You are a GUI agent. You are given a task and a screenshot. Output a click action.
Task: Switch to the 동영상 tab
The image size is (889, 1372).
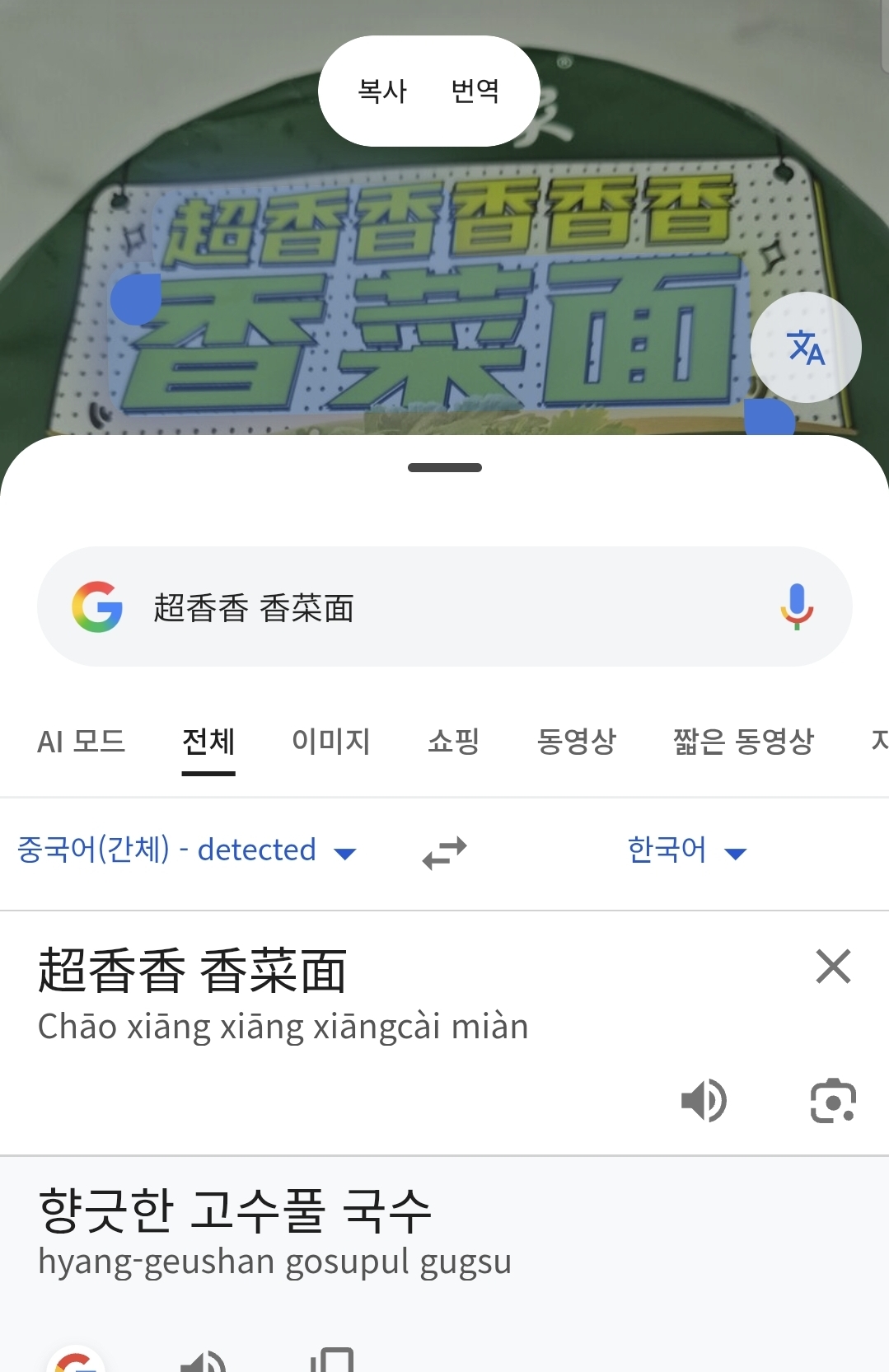tap(576, 741)
